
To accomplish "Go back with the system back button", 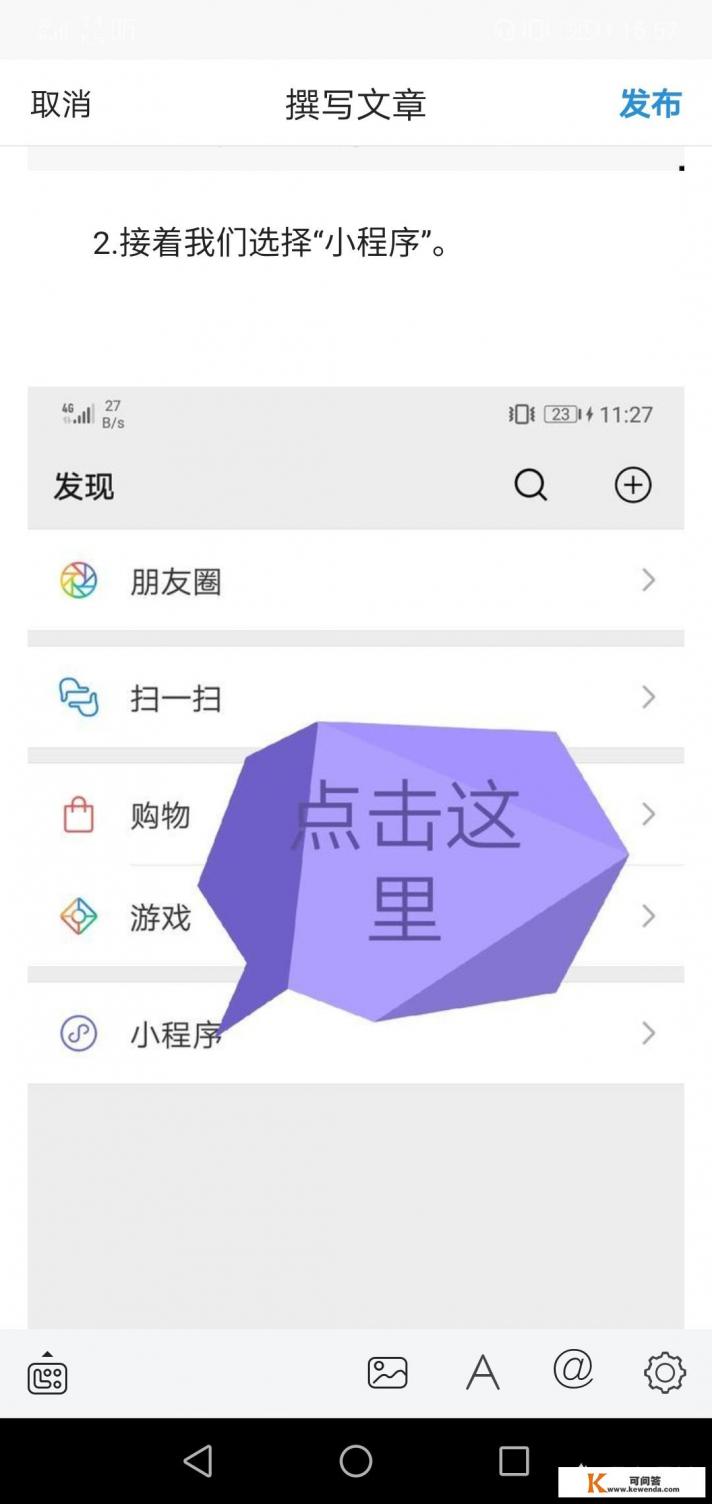I will 198,1461.
